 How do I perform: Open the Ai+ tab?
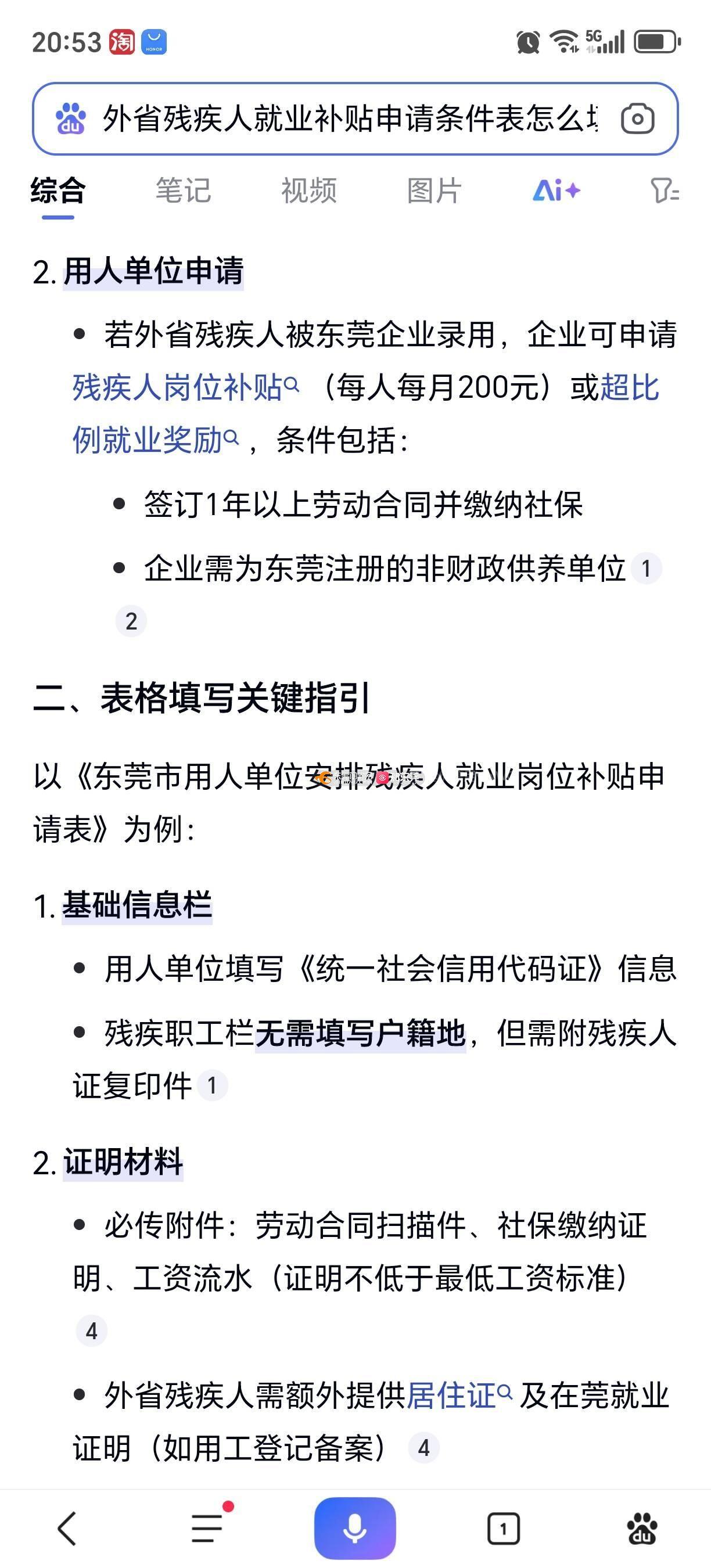pyautogui.click(x=556, y=190)
